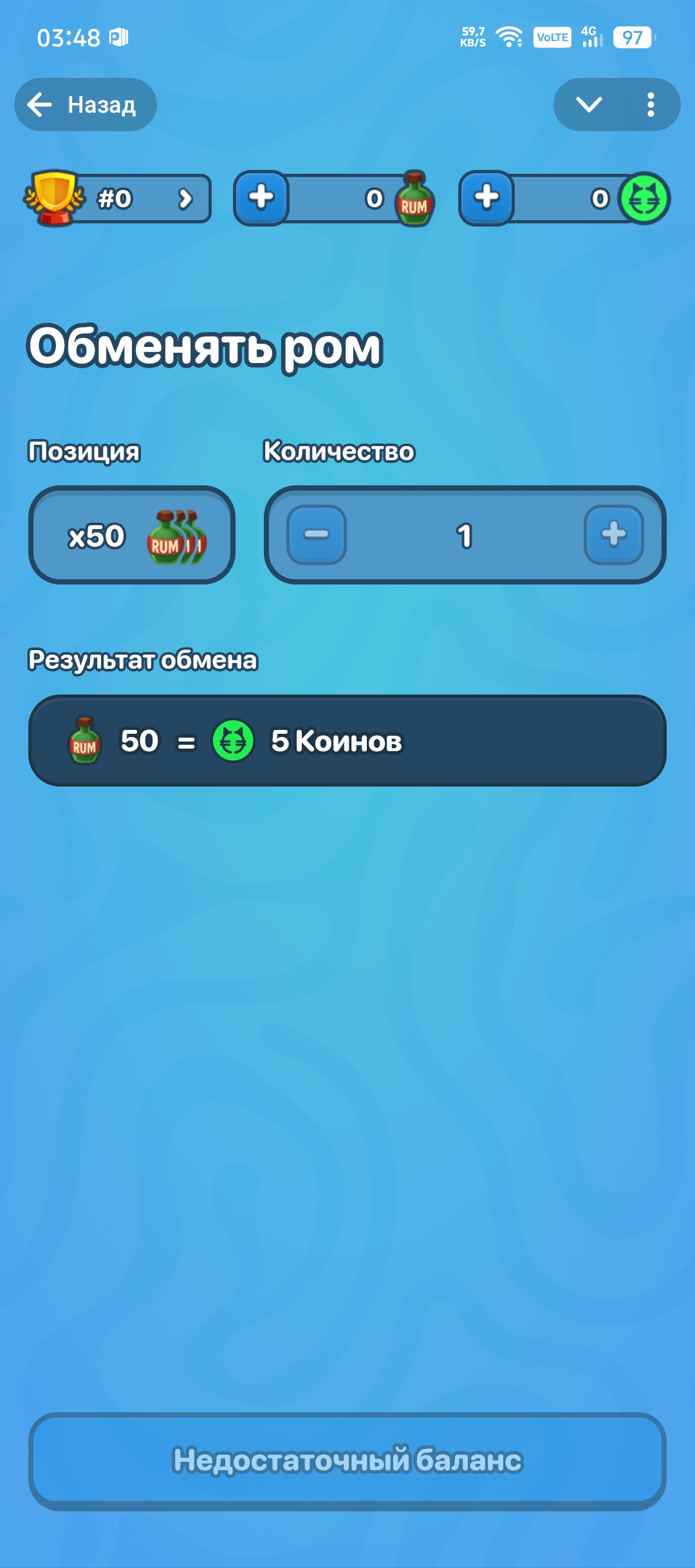
Task: Add more coins with the plus button
Action: [x=486, y=198]
